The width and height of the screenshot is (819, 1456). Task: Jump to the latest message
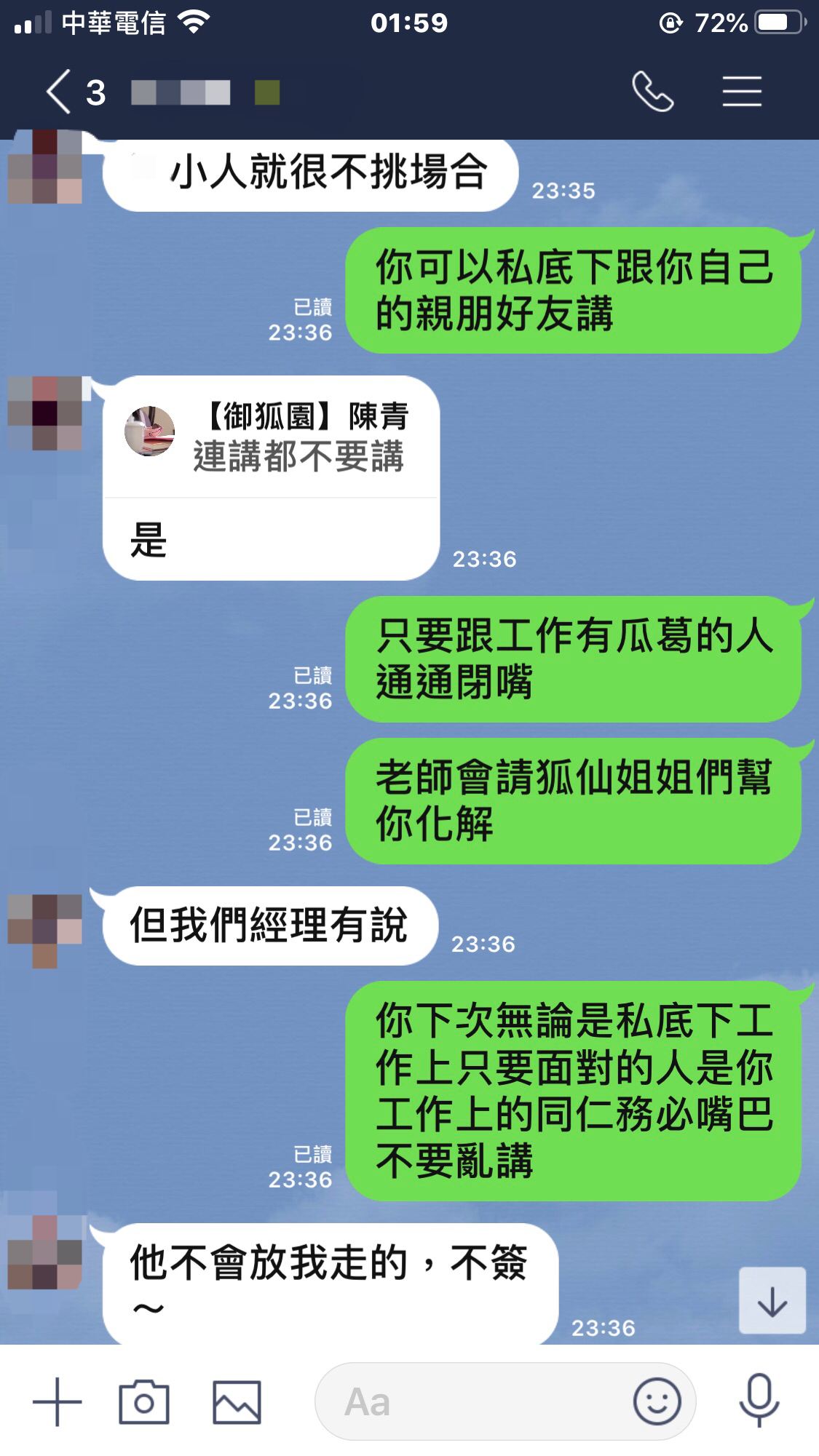pos(772,1301)
